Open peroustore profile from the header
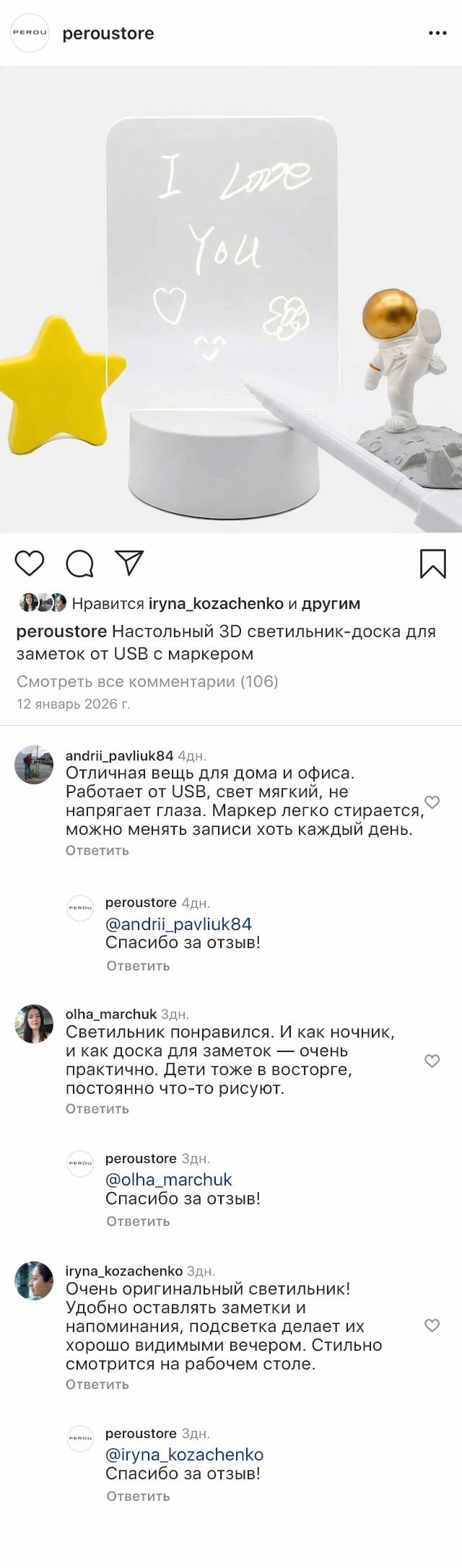The image size is (462, 1568). (x=108, y=33)
